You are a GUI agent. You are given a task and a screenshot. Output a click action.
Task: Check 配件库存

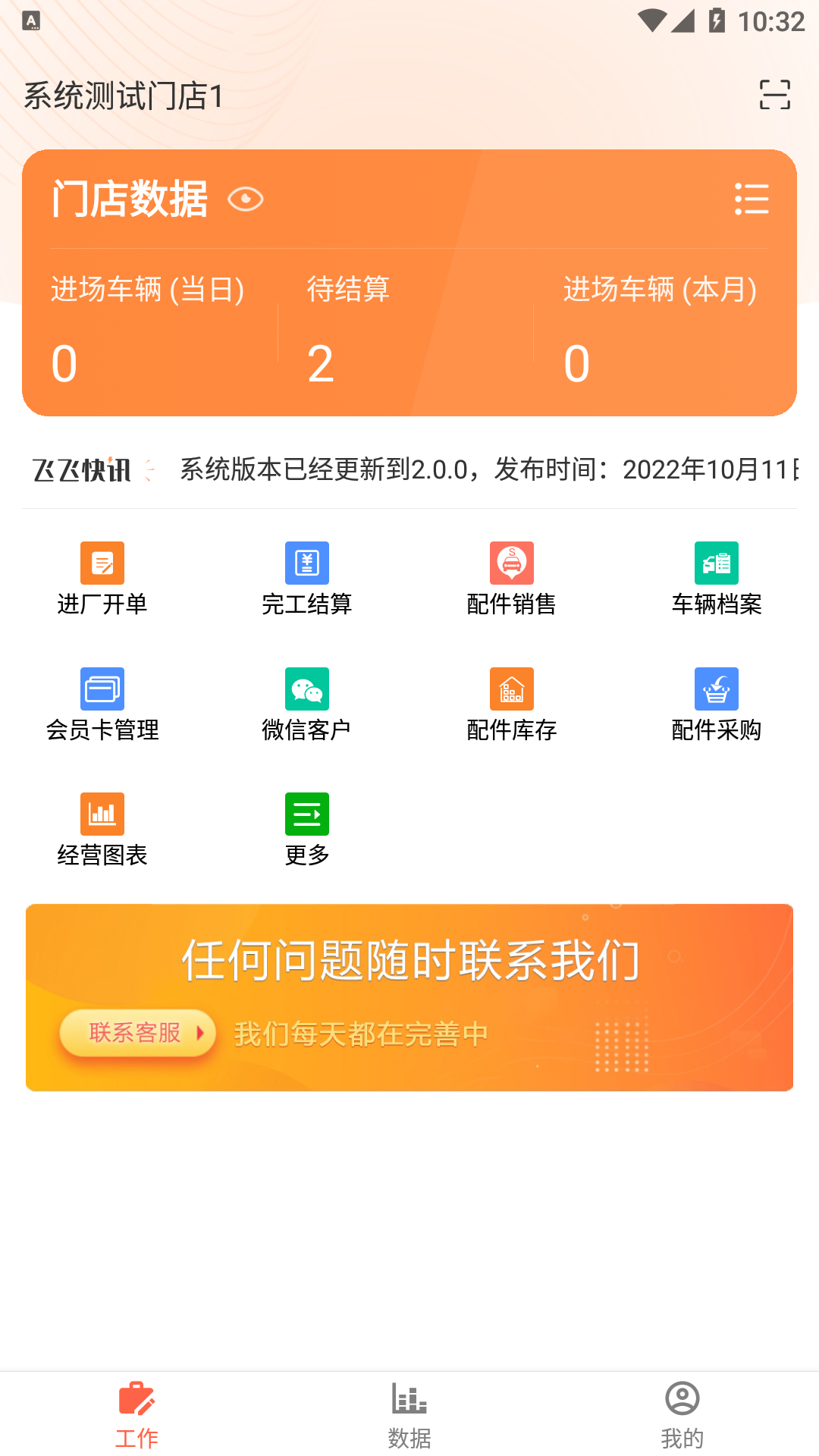coord(512,704)
